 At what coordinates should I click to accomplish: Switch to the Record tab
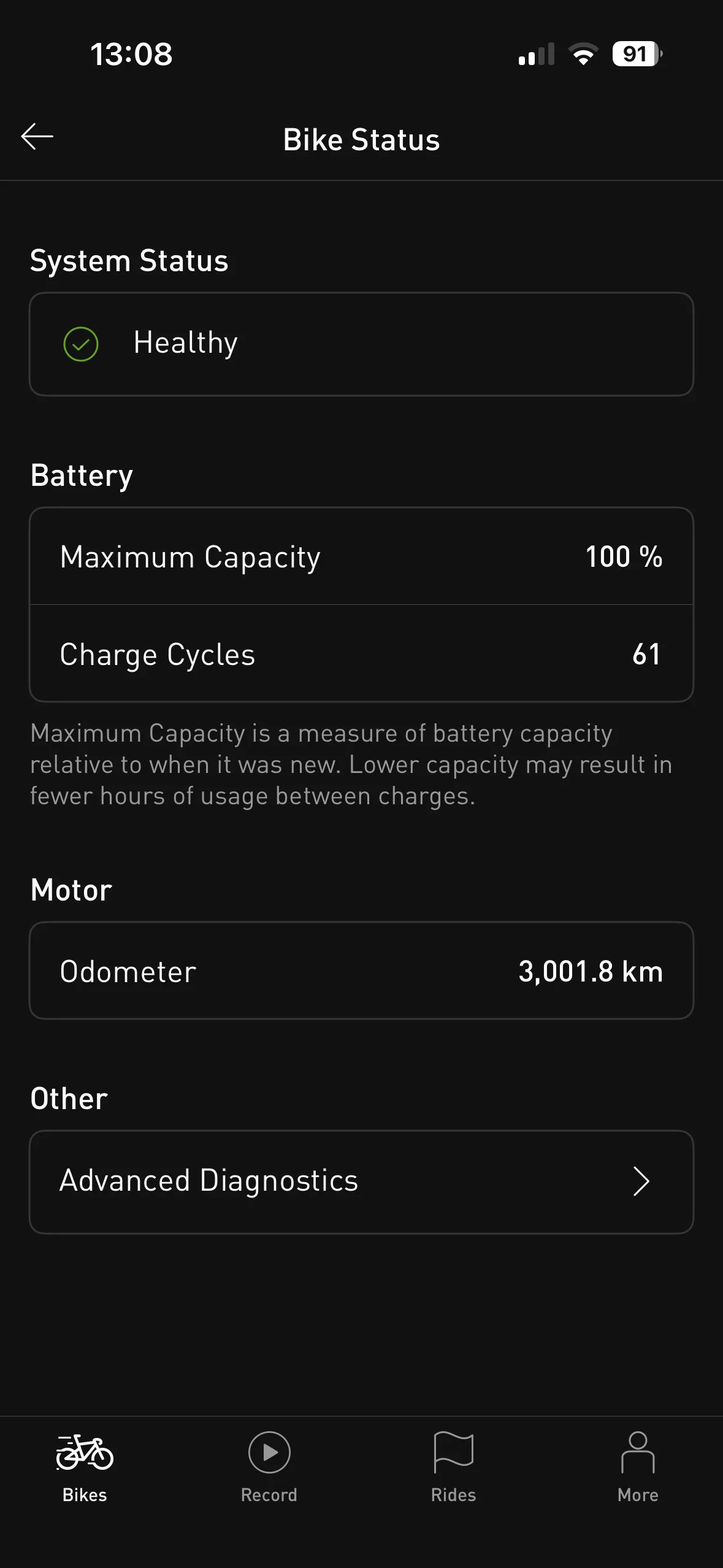269,1467
